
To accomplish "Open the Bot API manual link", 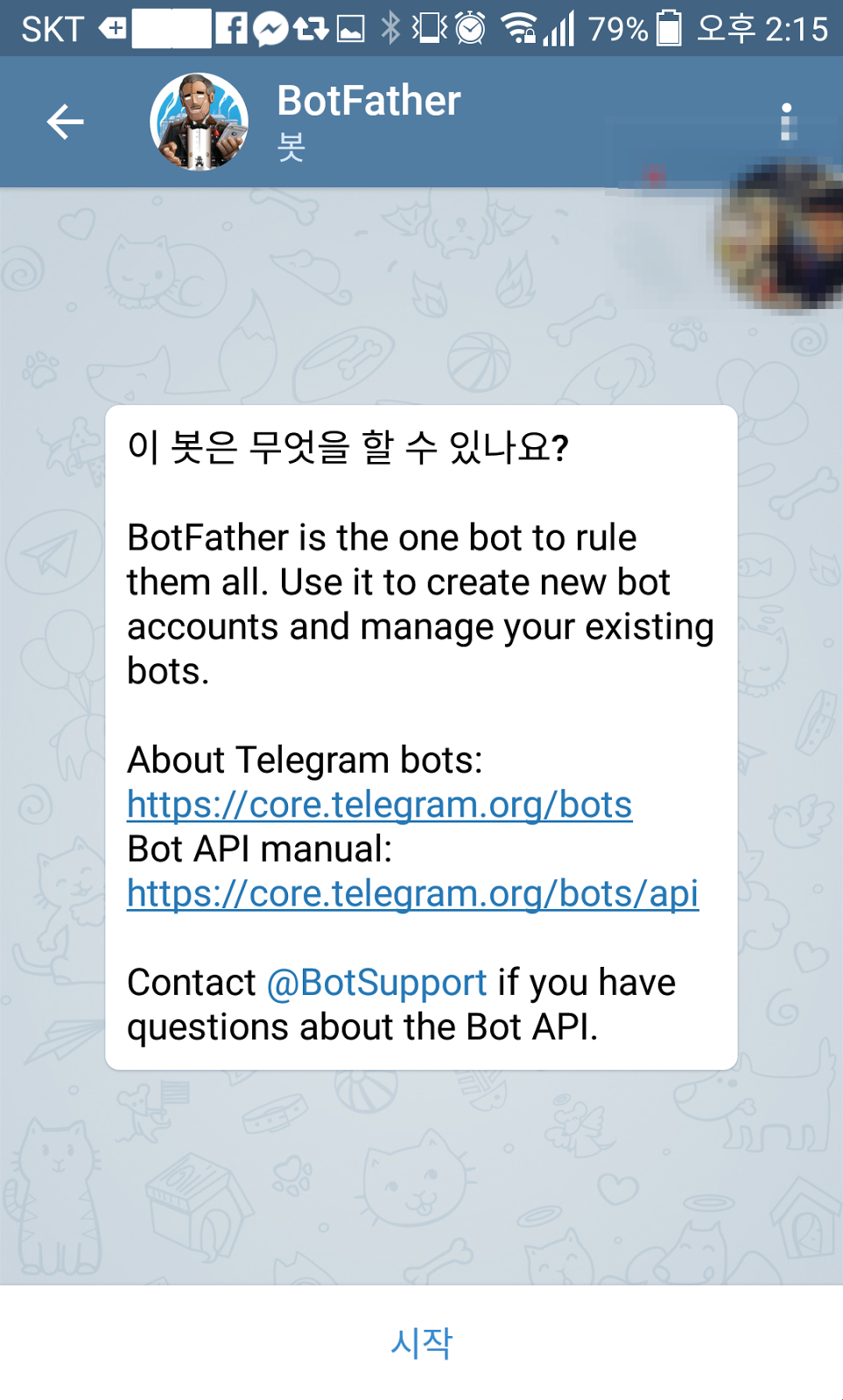I will point(412,893).
